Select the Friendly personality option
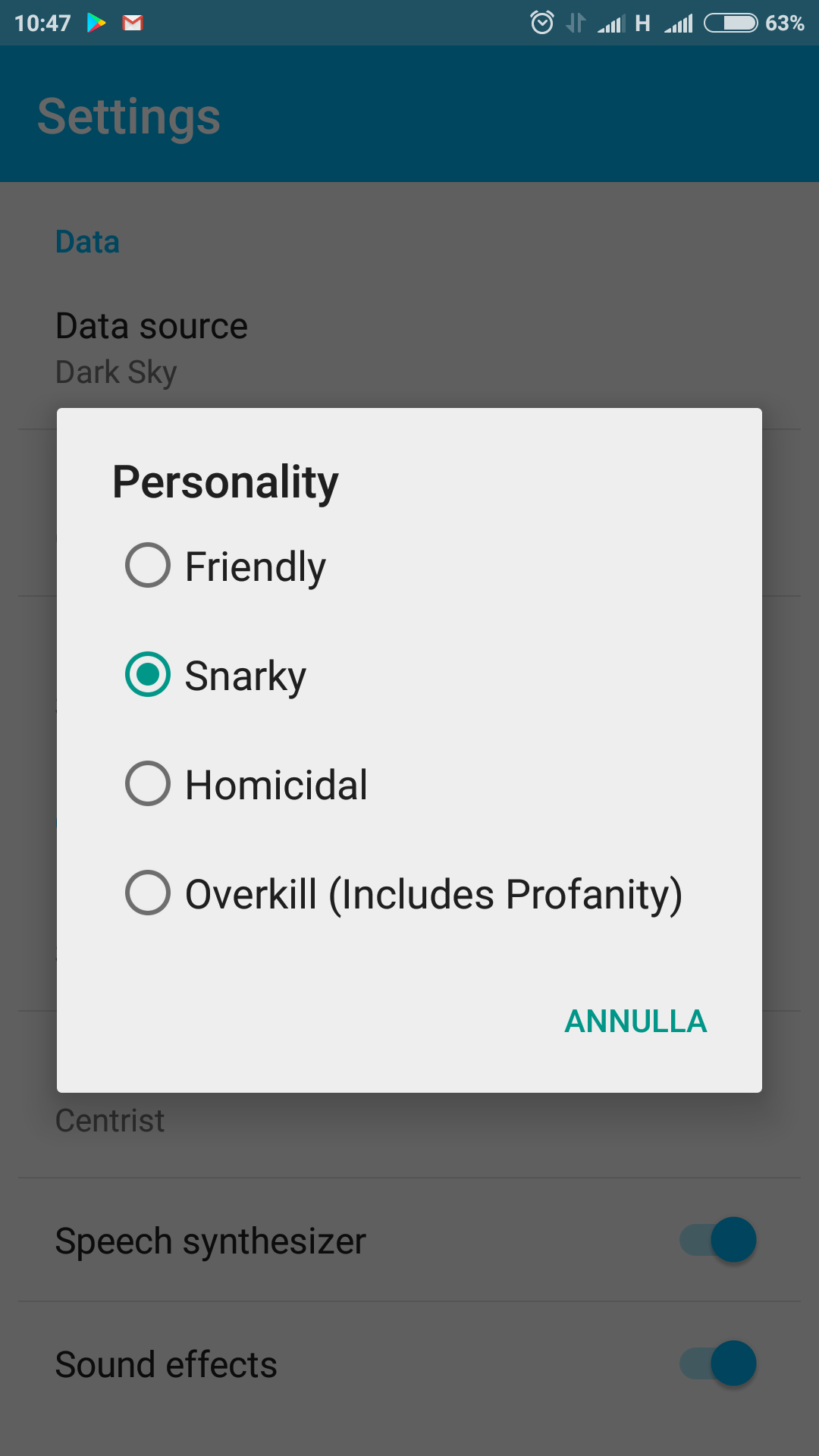 pyautogui.click(x=409, y=566)
